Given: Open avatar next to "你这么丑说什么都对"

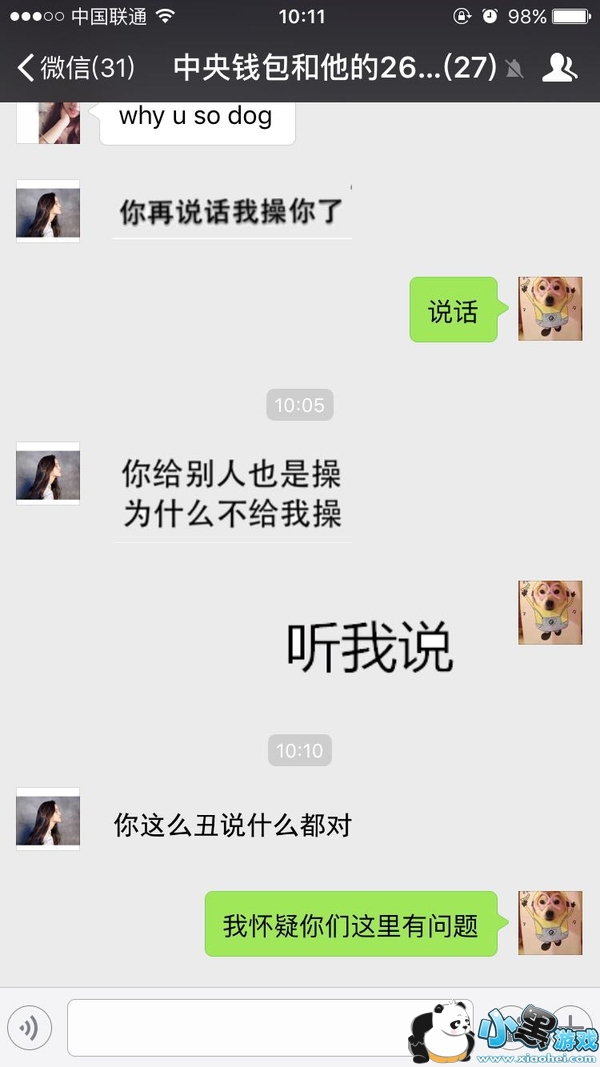Looking at the screenshot, I should 48,818.
